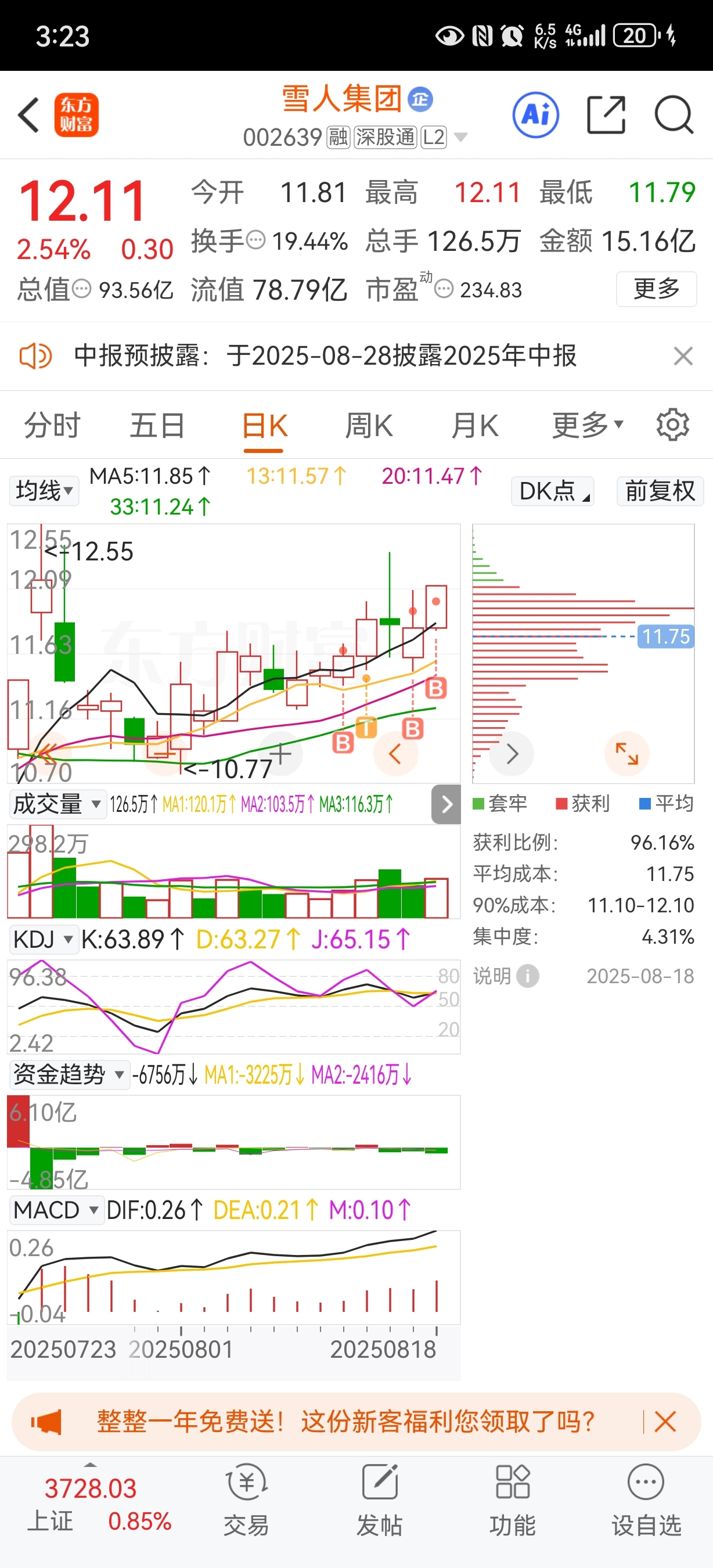The height and width of the screenshot is (1568, 713).
Task: Expand the 更多 chart period dropdown
Action: 587,425
